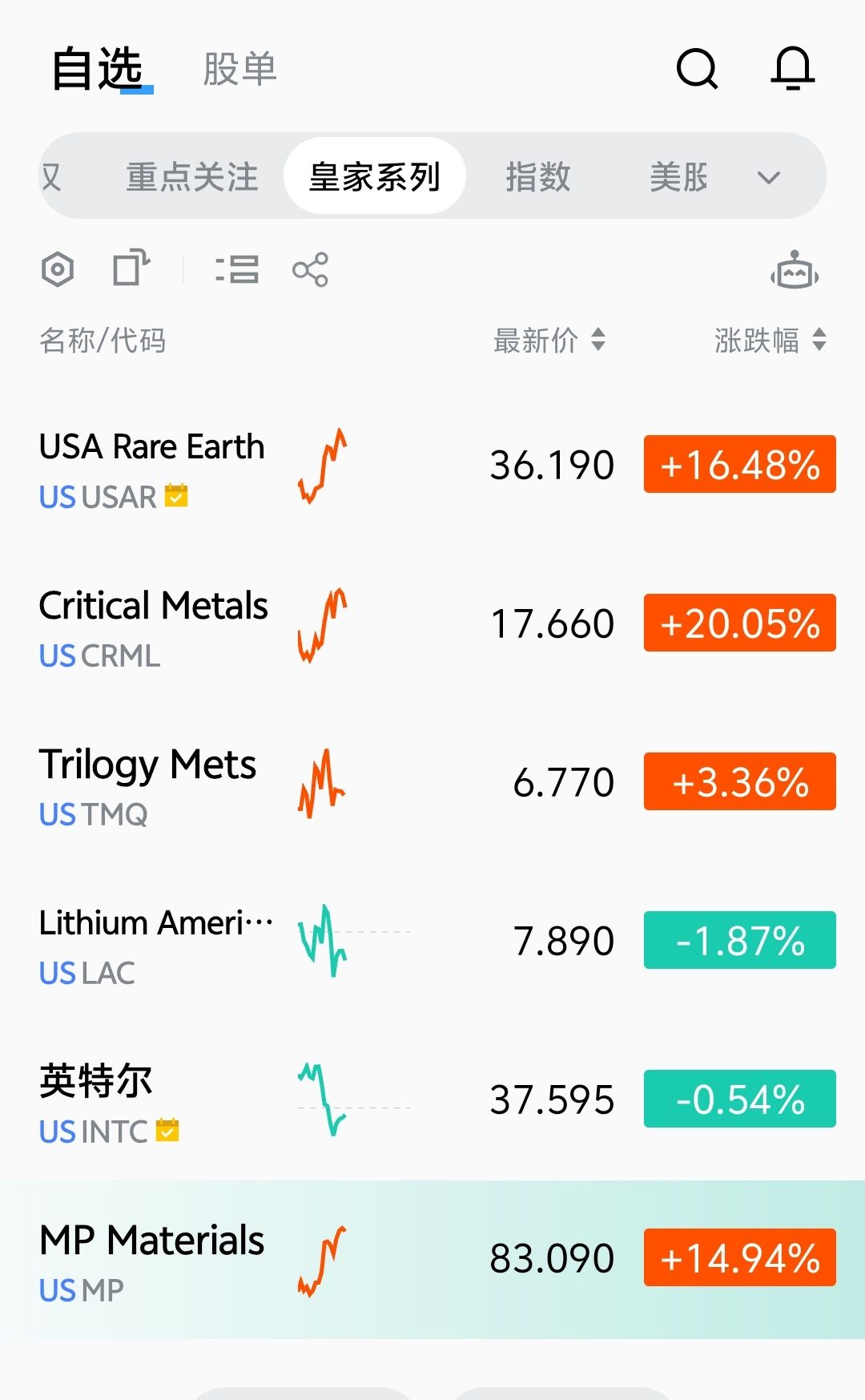Screen dimensions: 865x1400
Task: Sort stocks by 最新价
Action: [x=549, y=341]
